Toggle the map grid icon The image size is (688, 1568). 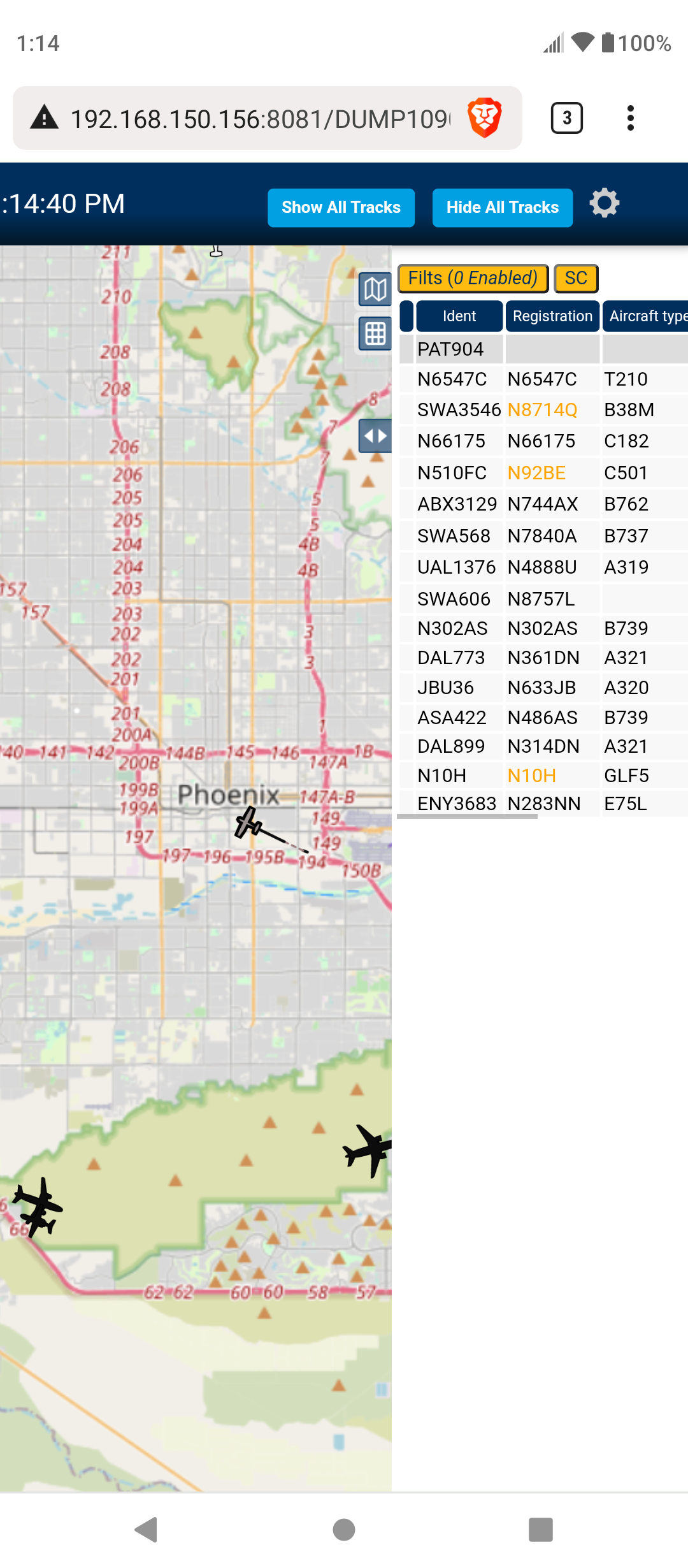click(375, 333)
